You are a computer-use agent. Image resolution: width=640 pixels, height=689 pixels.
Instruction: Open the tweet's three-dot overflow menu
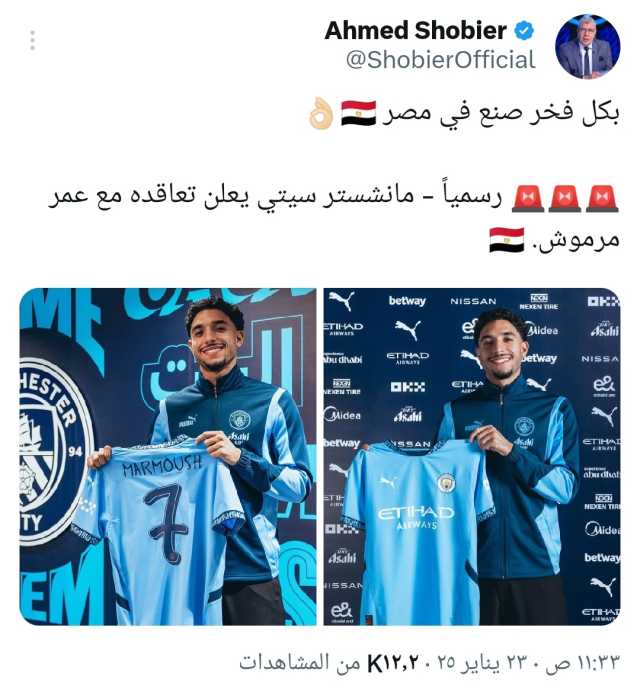(x=32, y=41)
